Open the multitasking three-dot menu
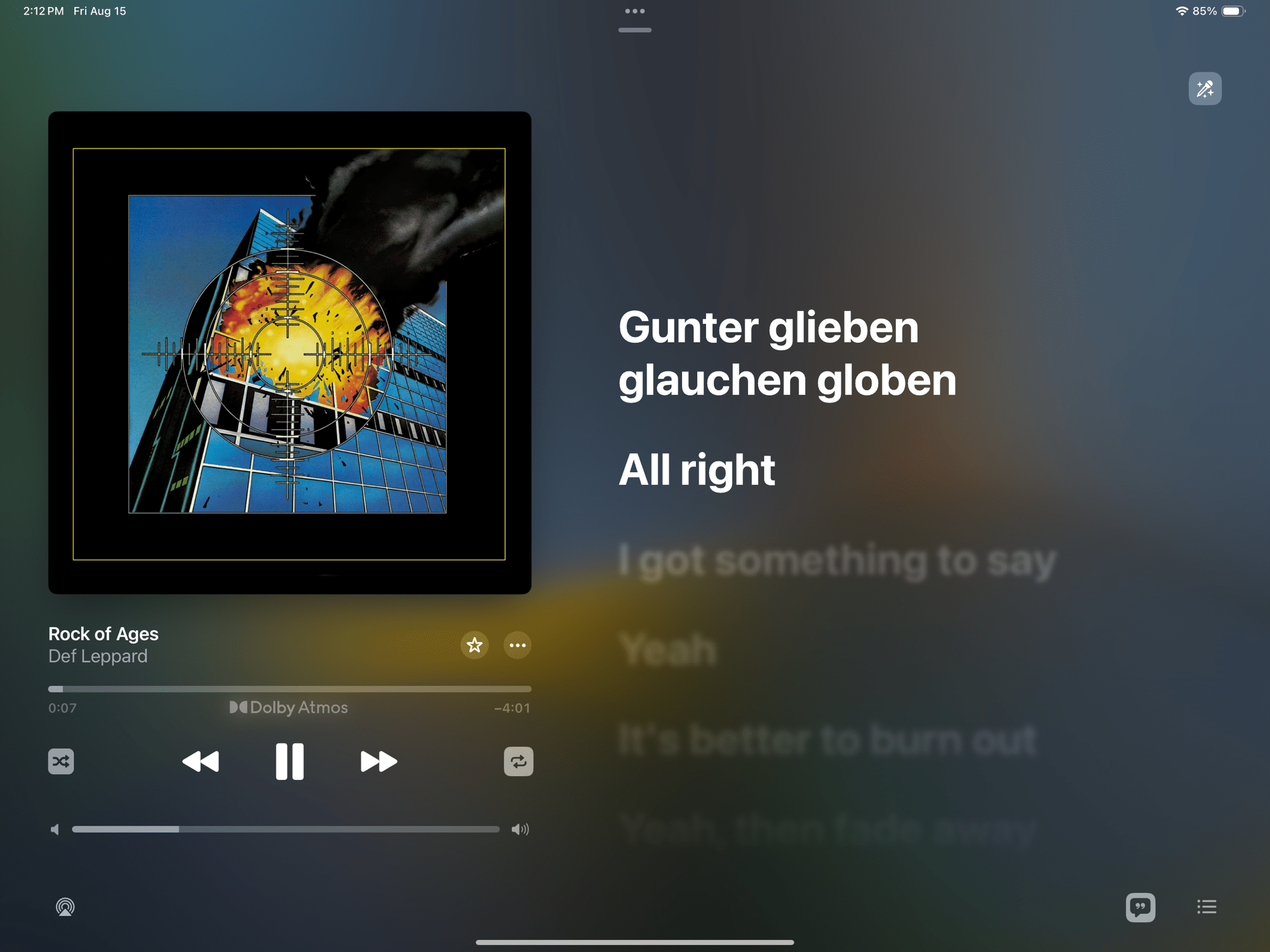Screen dimensions: 1270x952 634,11
